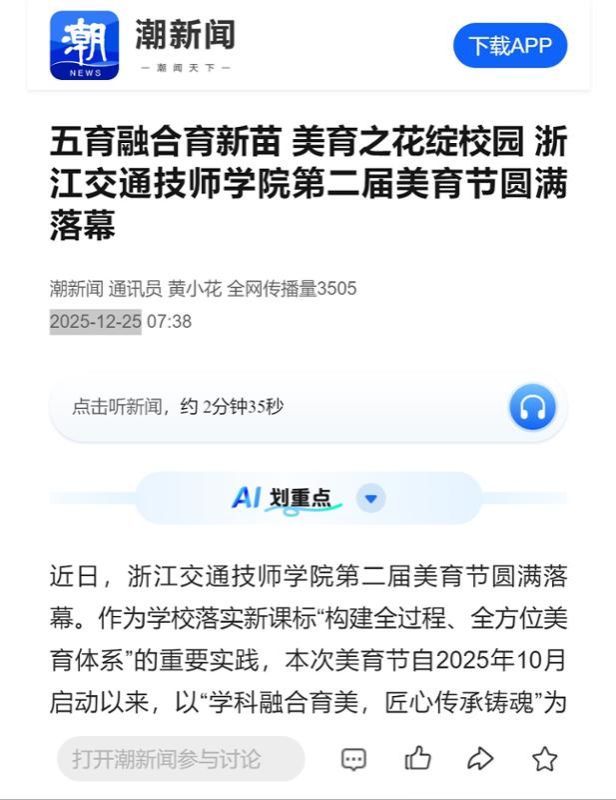Open the 打开潮新闻参与讨论 comment field
Viewport: 616px width, 800px height.
click(180, 759)
